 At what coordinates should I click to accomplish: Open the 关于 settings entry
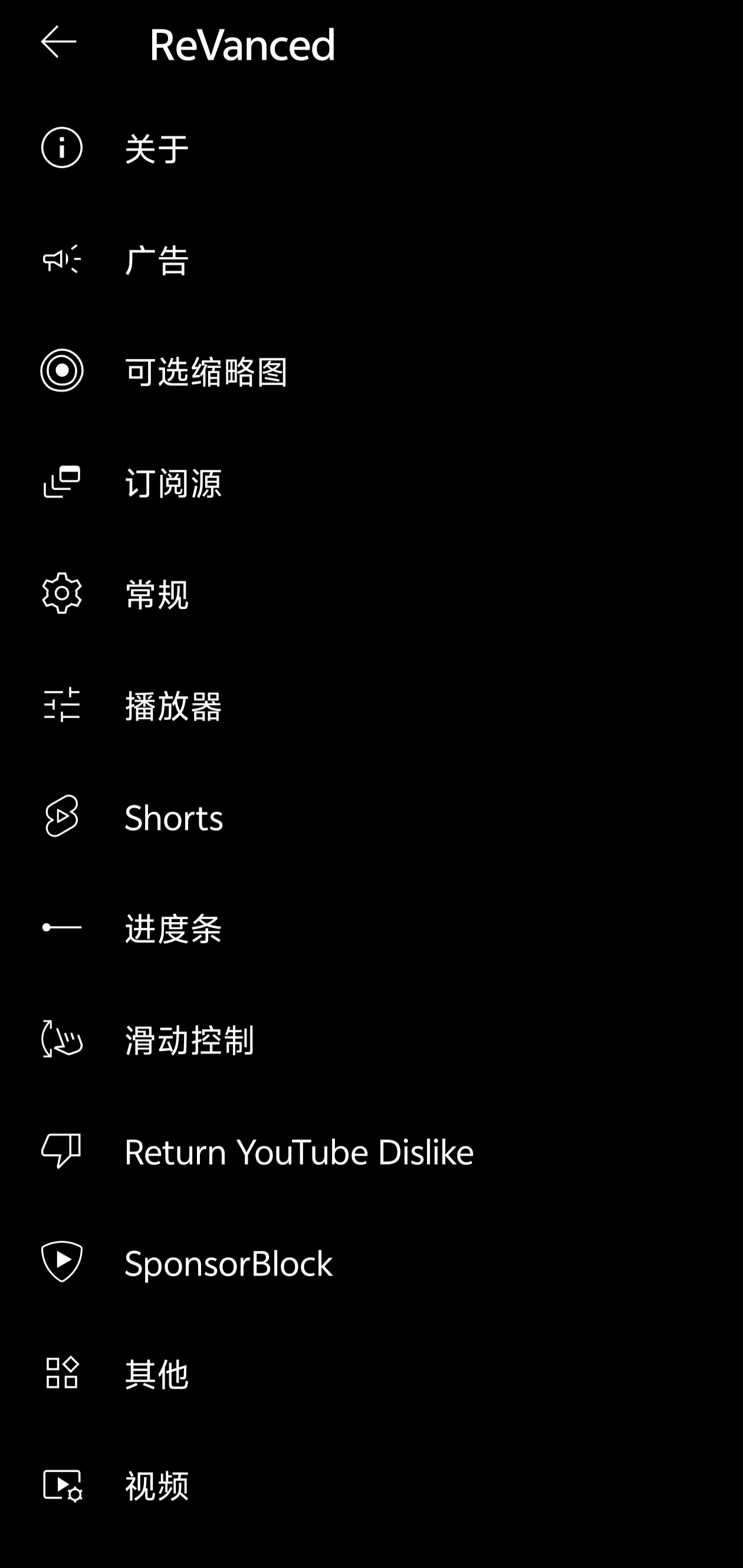click(x=156, y=148)
